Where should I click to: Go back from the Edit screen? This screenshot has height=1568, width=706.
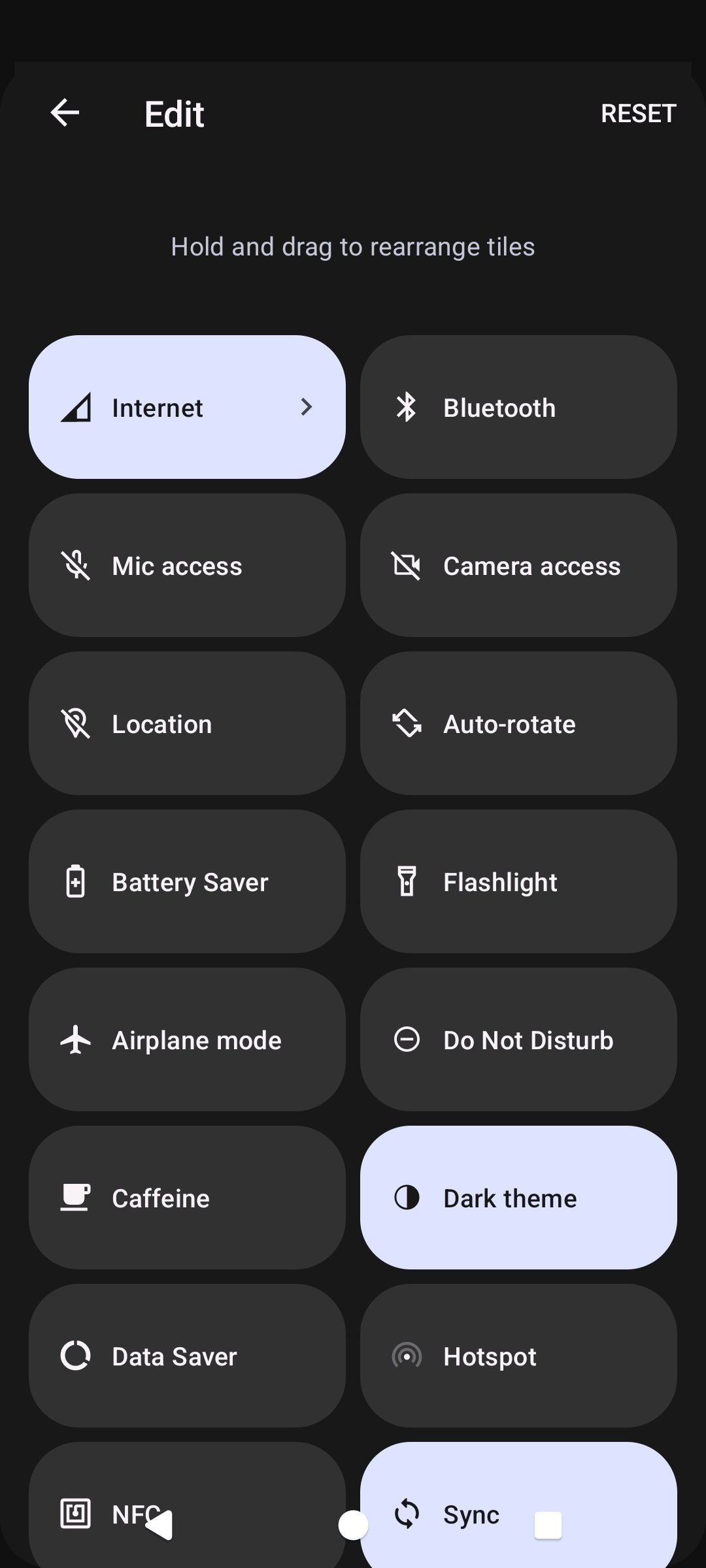pos(65,113)
